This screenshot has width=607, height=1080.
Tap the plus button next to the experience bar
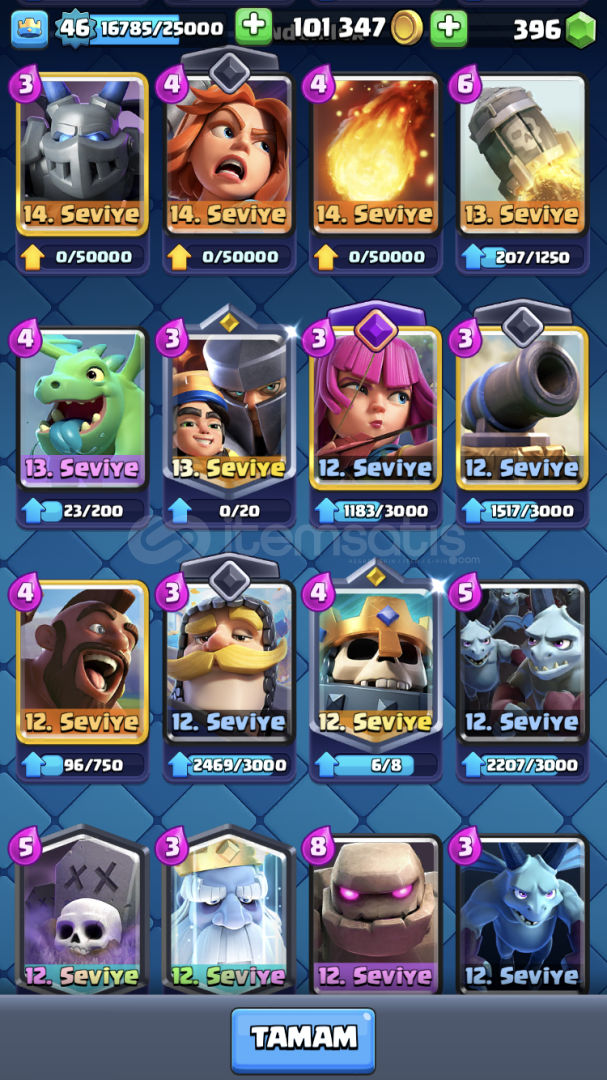pos(254,27)
